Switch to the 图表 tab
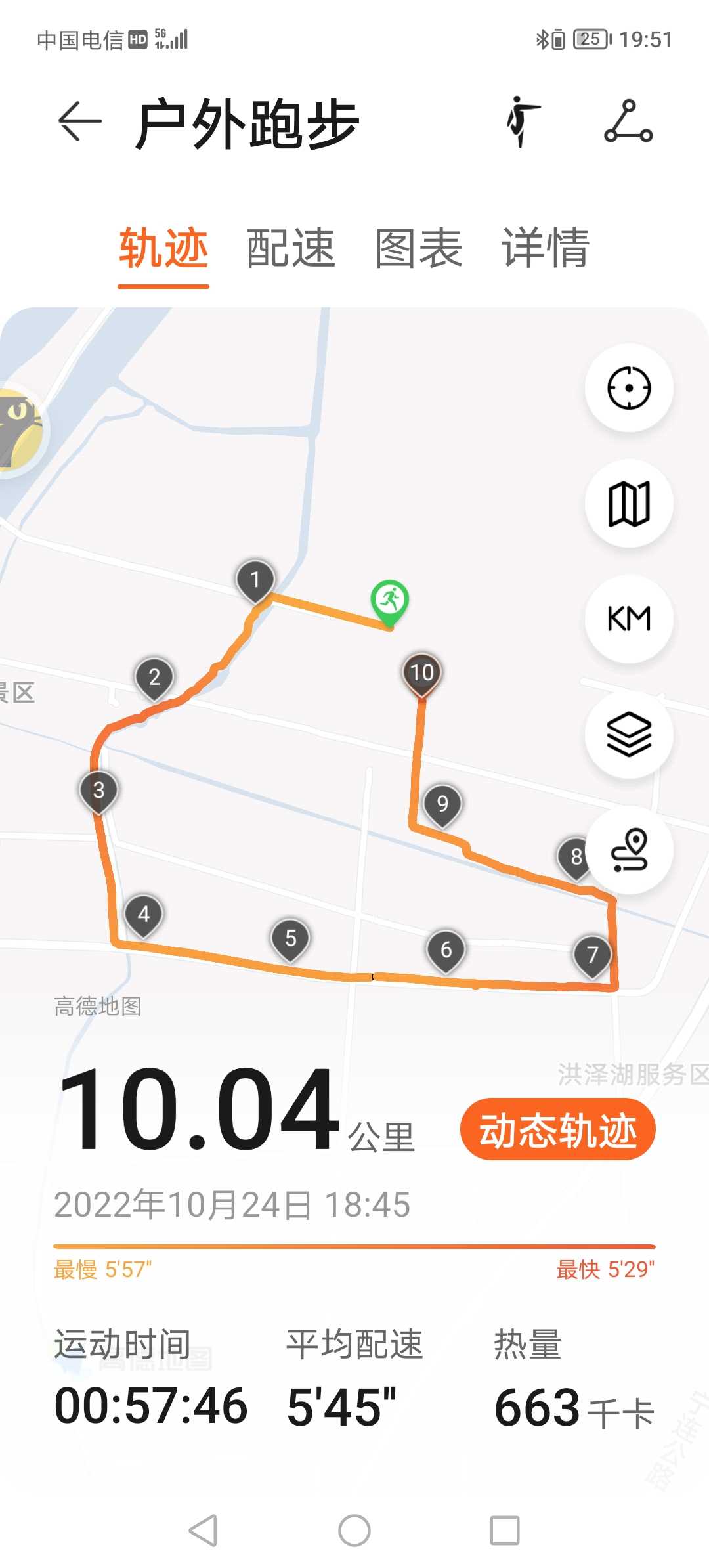 (418, 248)
